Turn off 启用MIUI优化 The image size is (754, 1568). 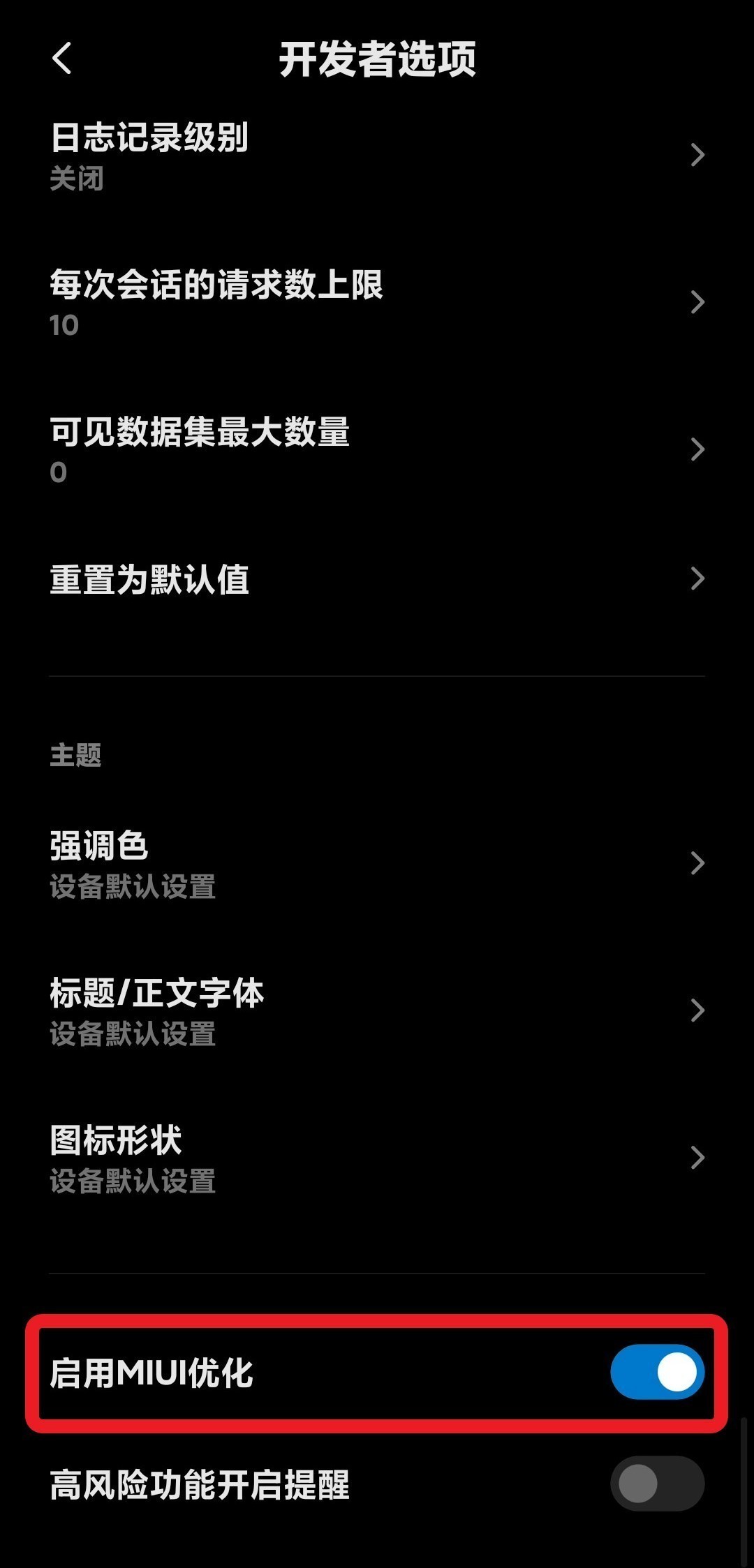pos(657,1372)
